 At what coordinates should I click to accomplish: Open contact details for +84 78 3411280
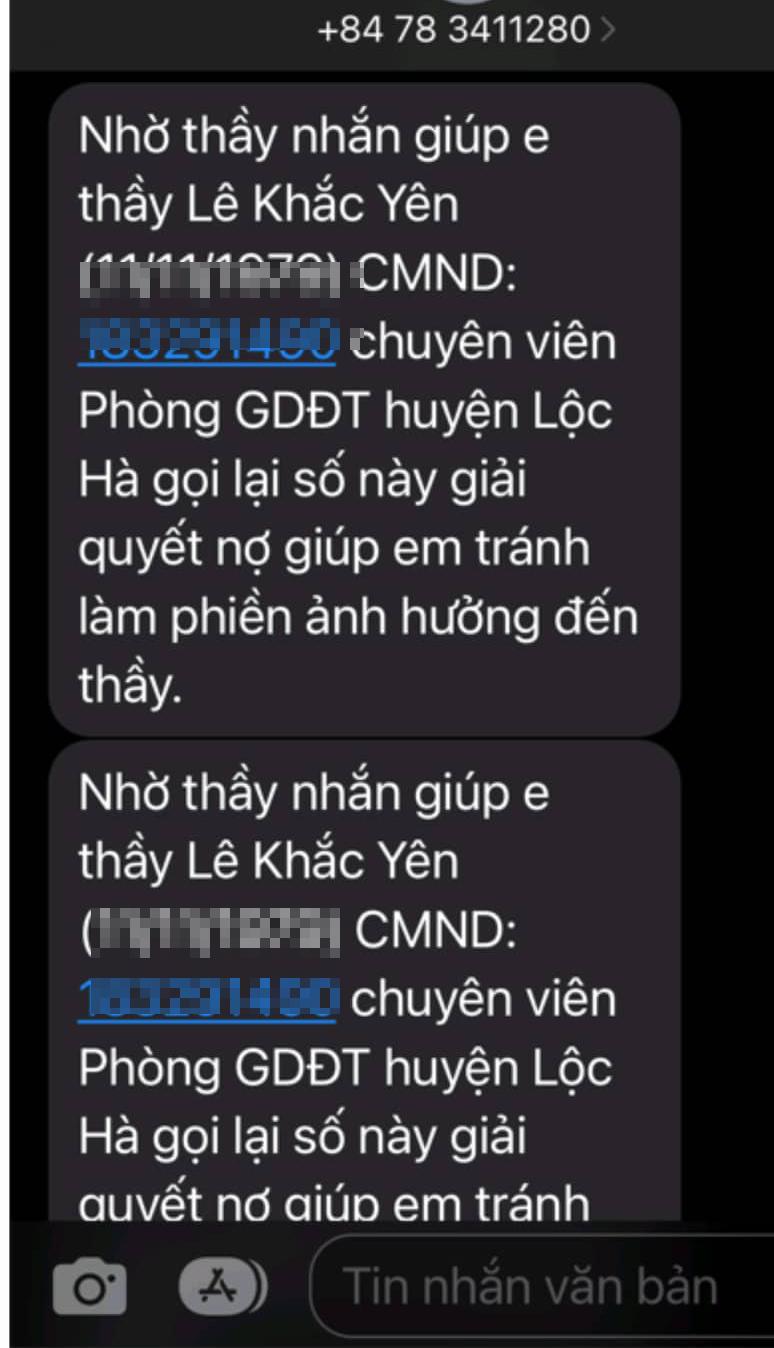tap(452, 29)
